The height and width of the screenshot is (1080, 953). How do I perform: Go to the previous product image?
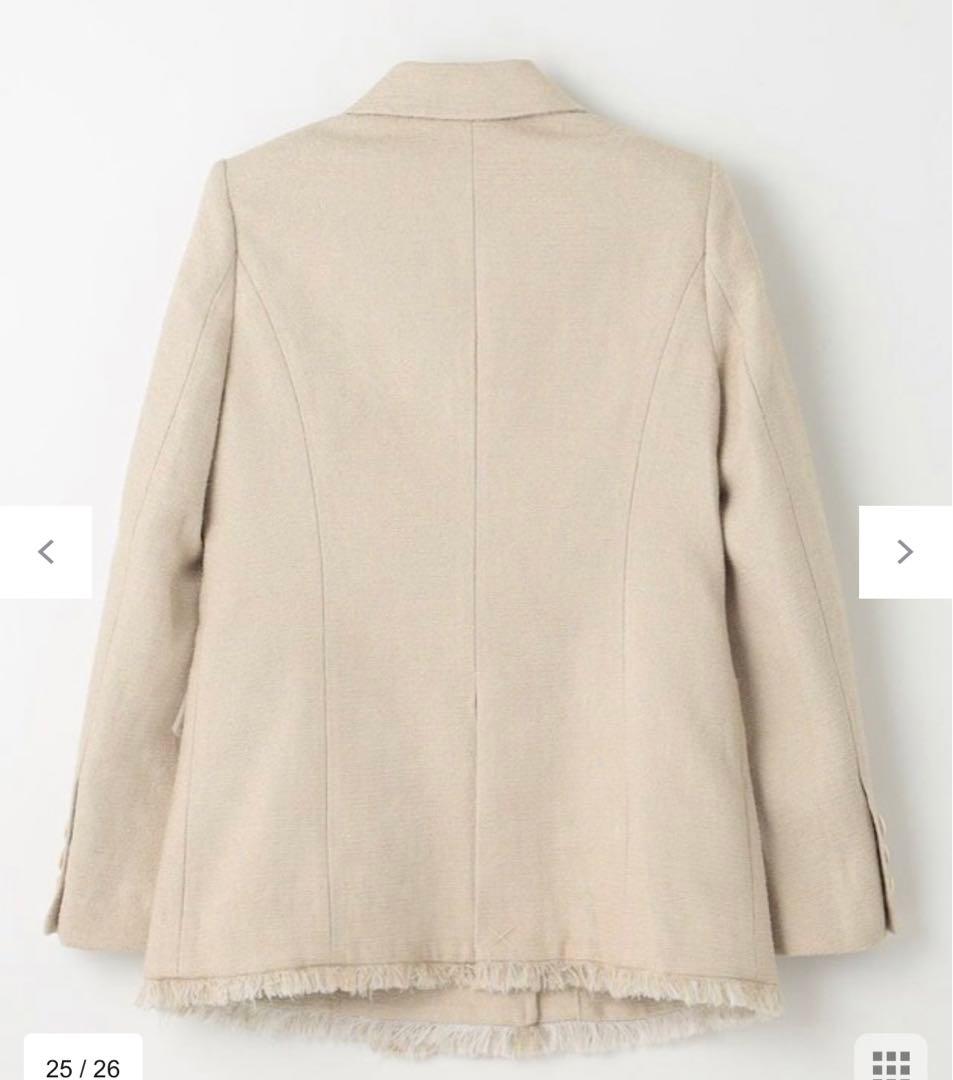[x=46, y=551]
